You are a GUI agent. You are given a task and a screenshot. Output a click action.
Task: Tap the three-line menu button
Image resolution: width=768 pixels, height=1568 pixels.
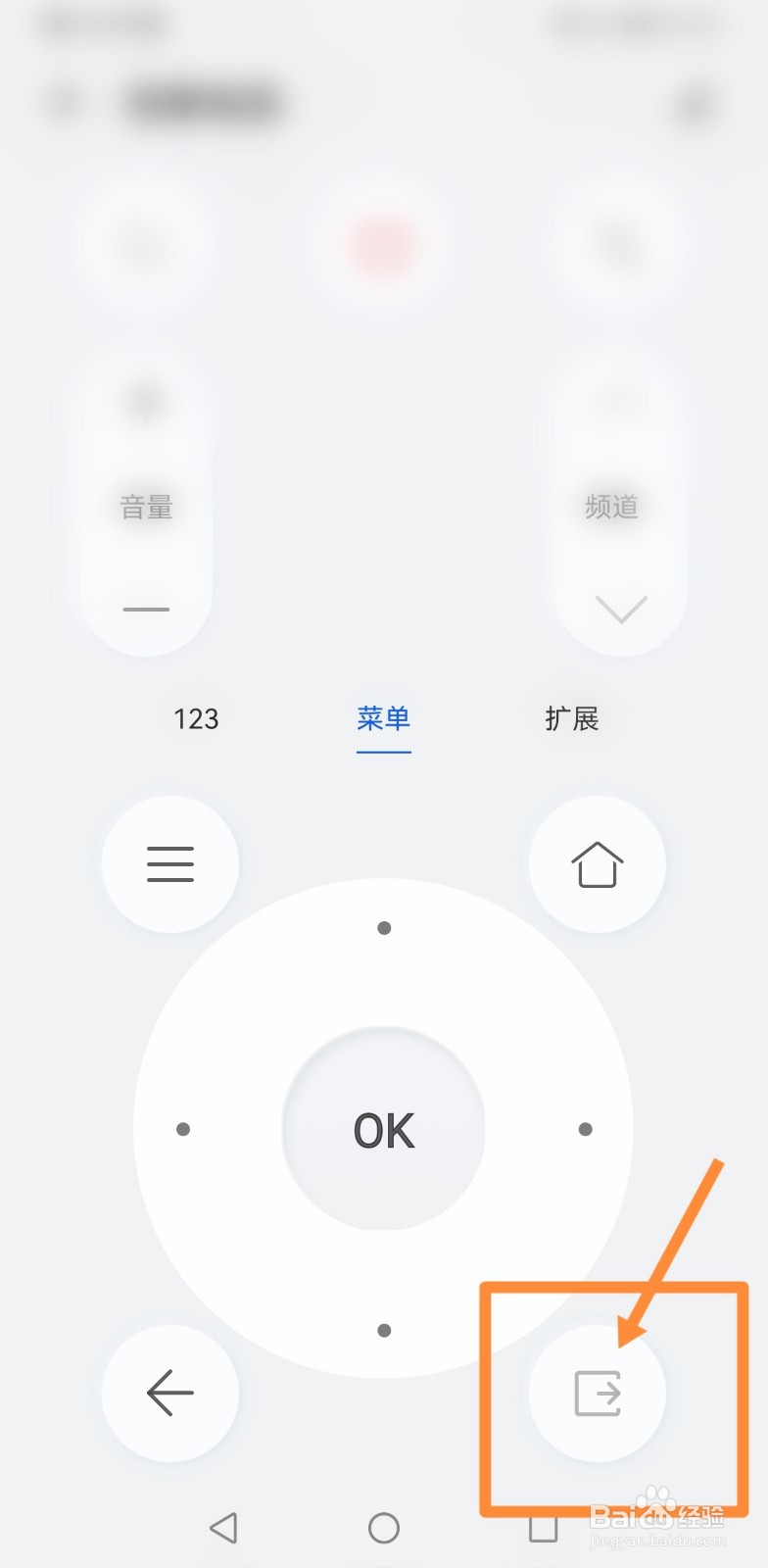coord(170,864)
